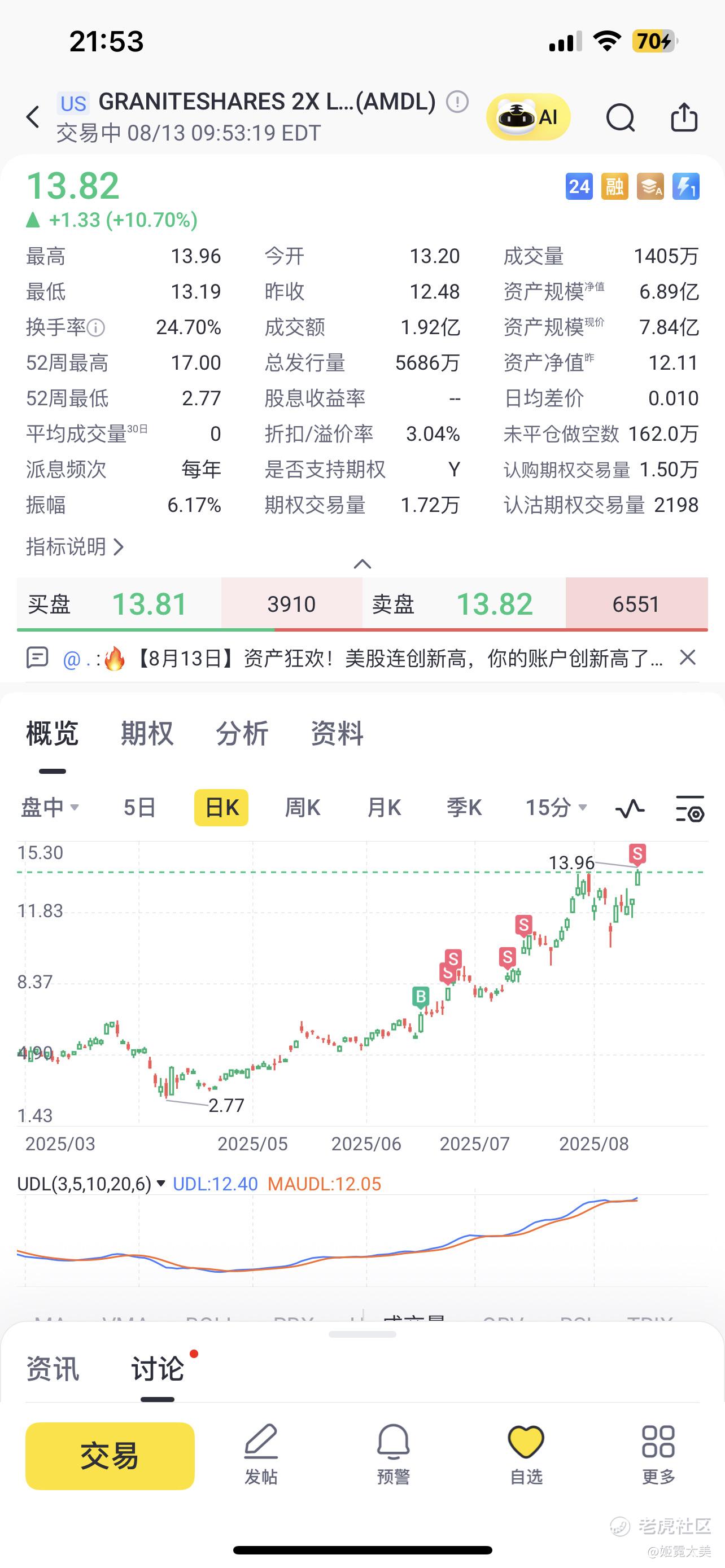The height and width of the screenshot is (1568, 725).
Task: Open the 指标说明 link
Action: 75,546
